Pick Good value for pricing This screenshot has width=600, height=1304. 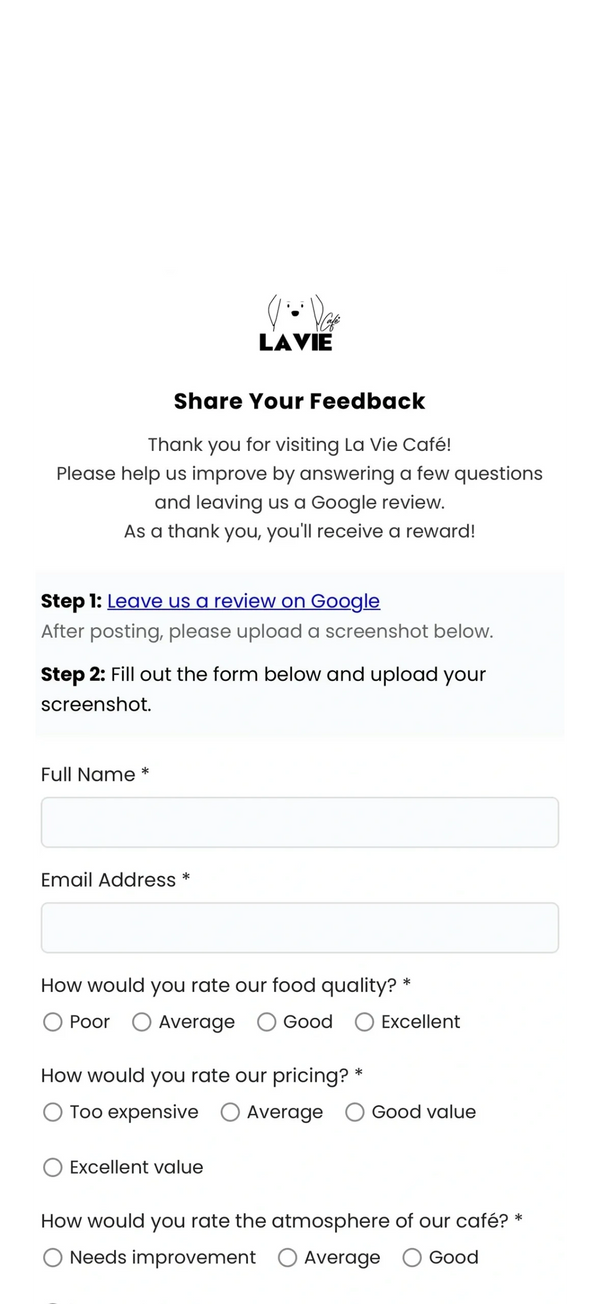(355, 1112)
